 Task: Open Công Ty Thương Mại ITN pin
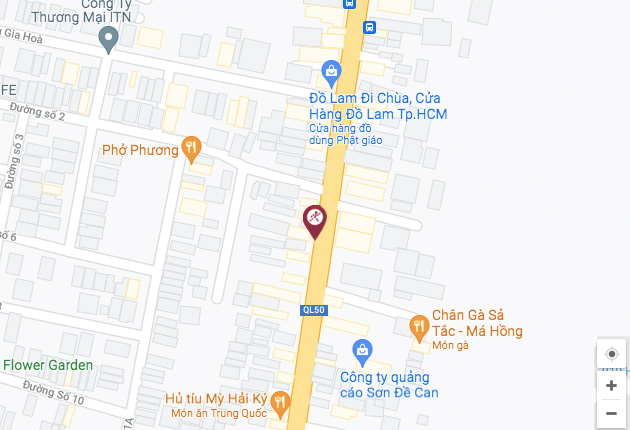110,39
